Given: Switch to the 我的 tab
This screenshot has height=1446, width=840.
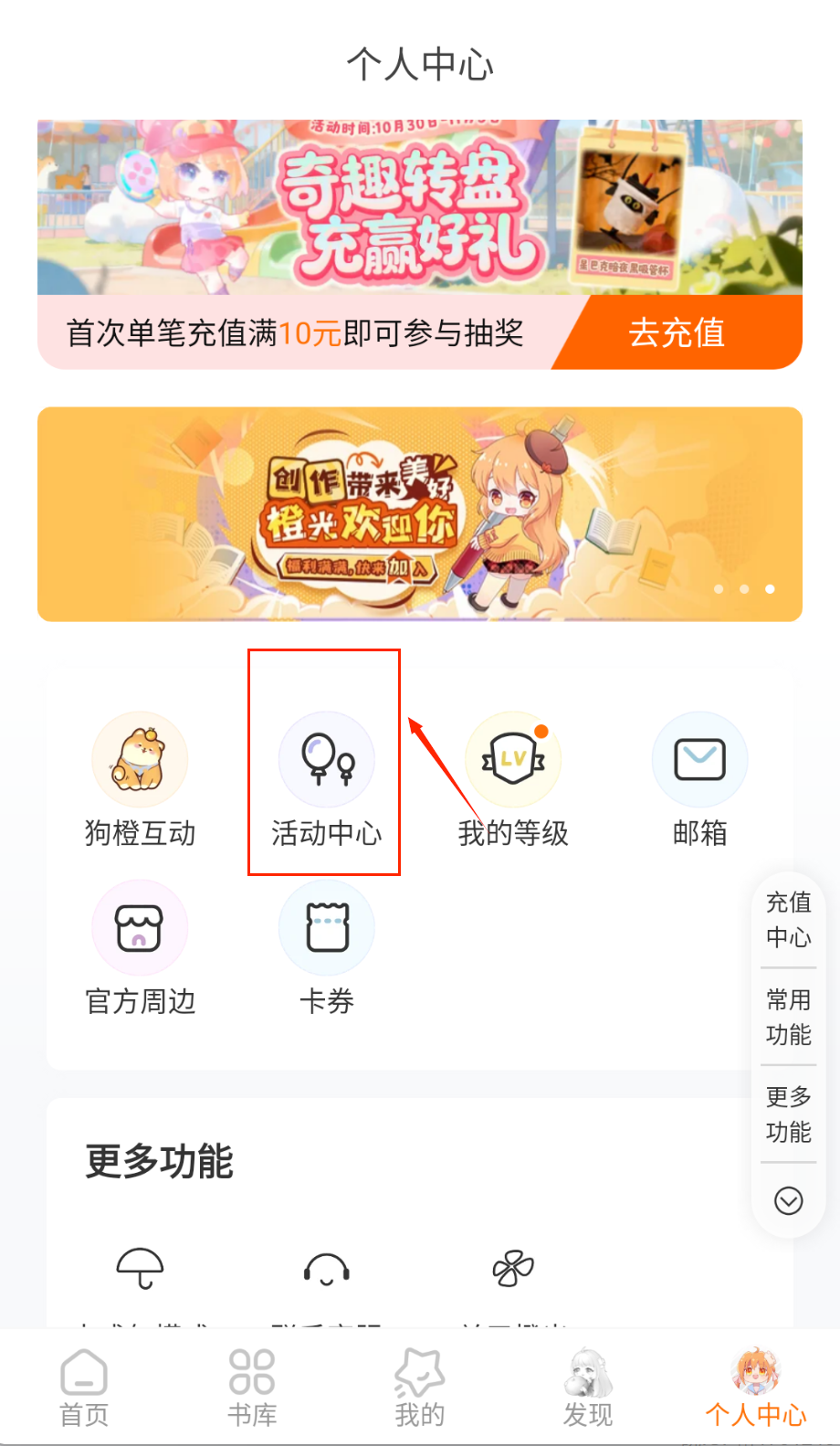Looking at the screenshot, I should click(x=420, y=1388).
